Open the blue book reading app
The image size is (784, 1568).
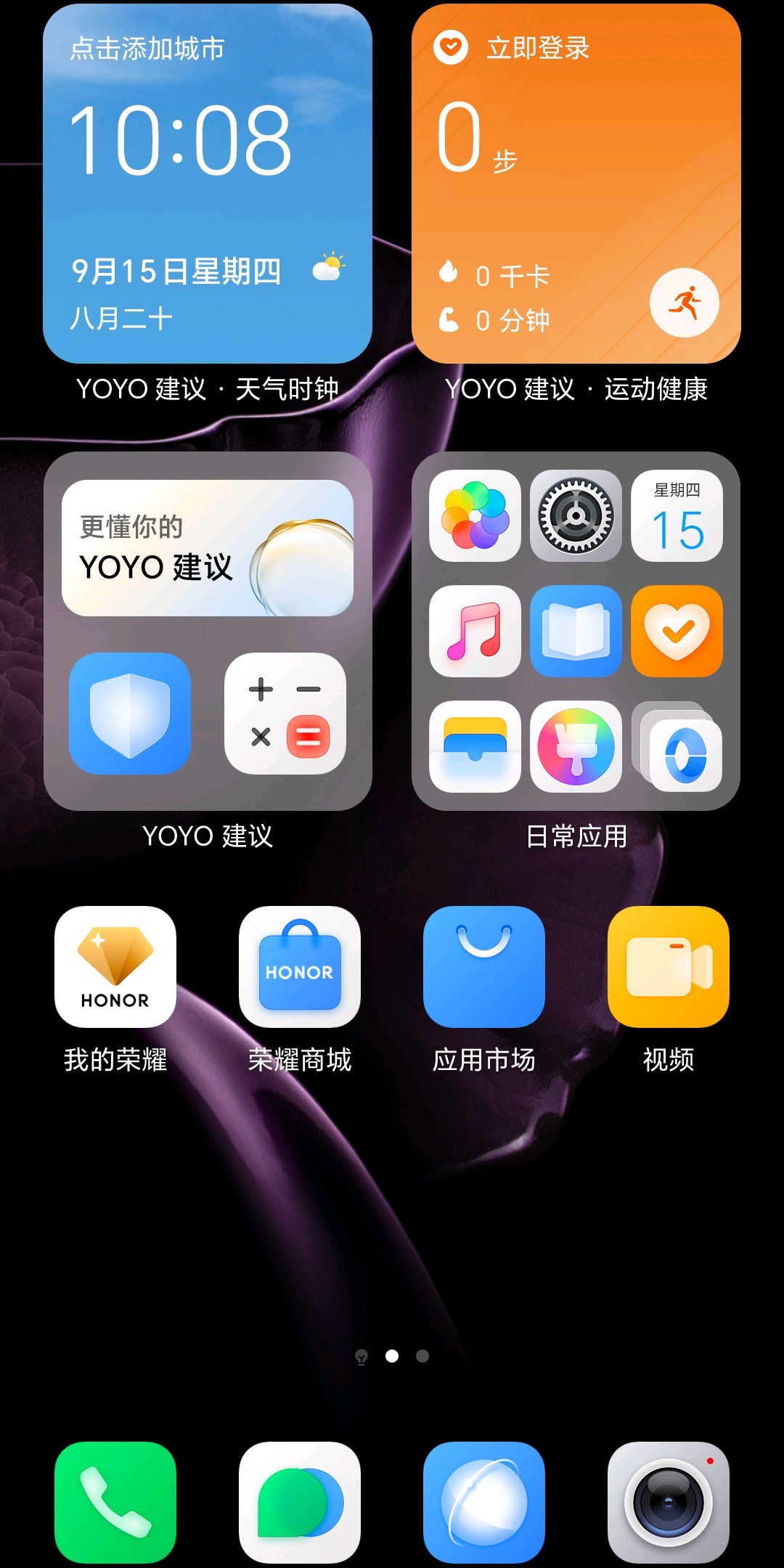click(x=576, y=632)
